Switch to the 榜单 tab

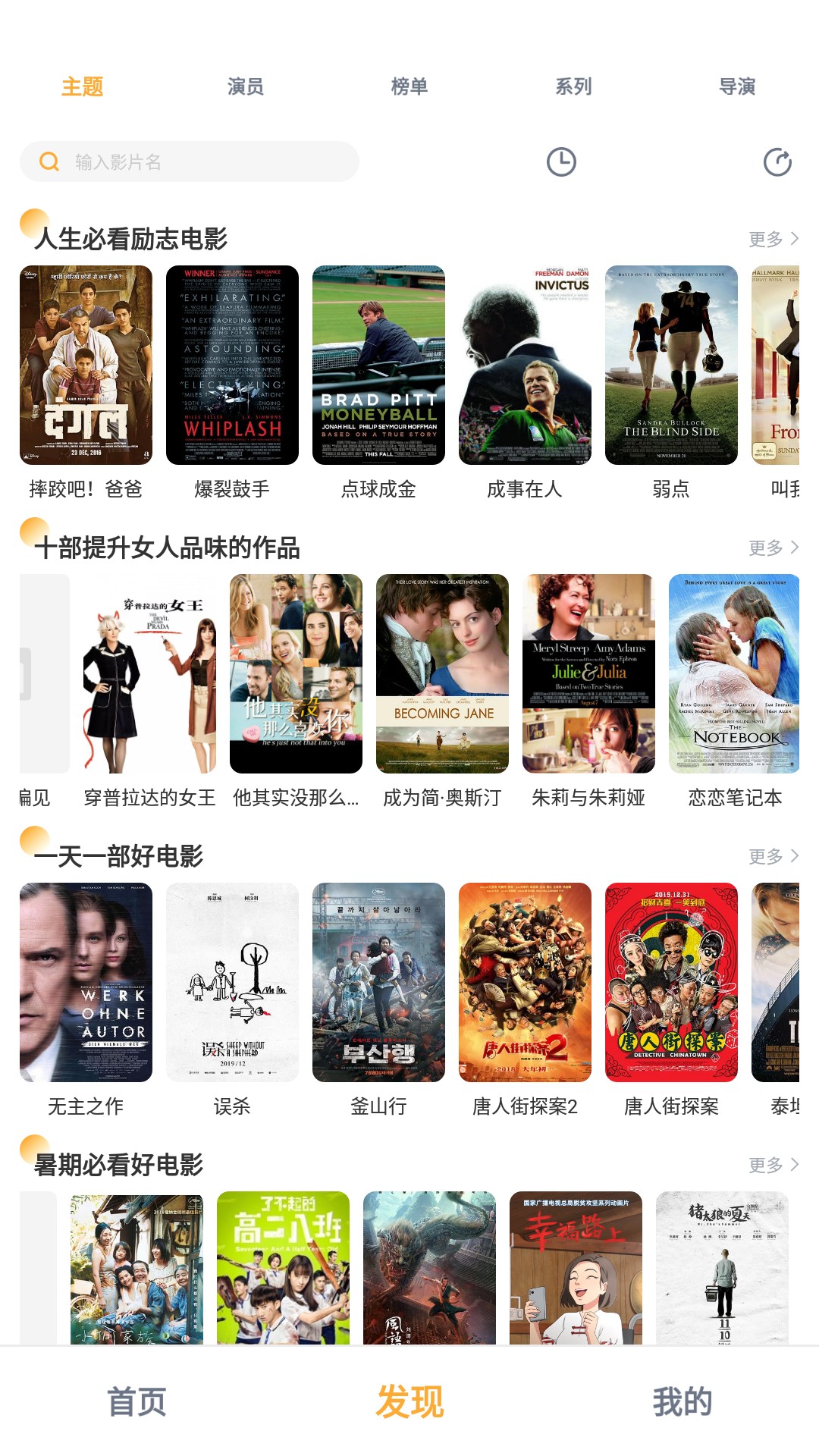pos(409,86)
